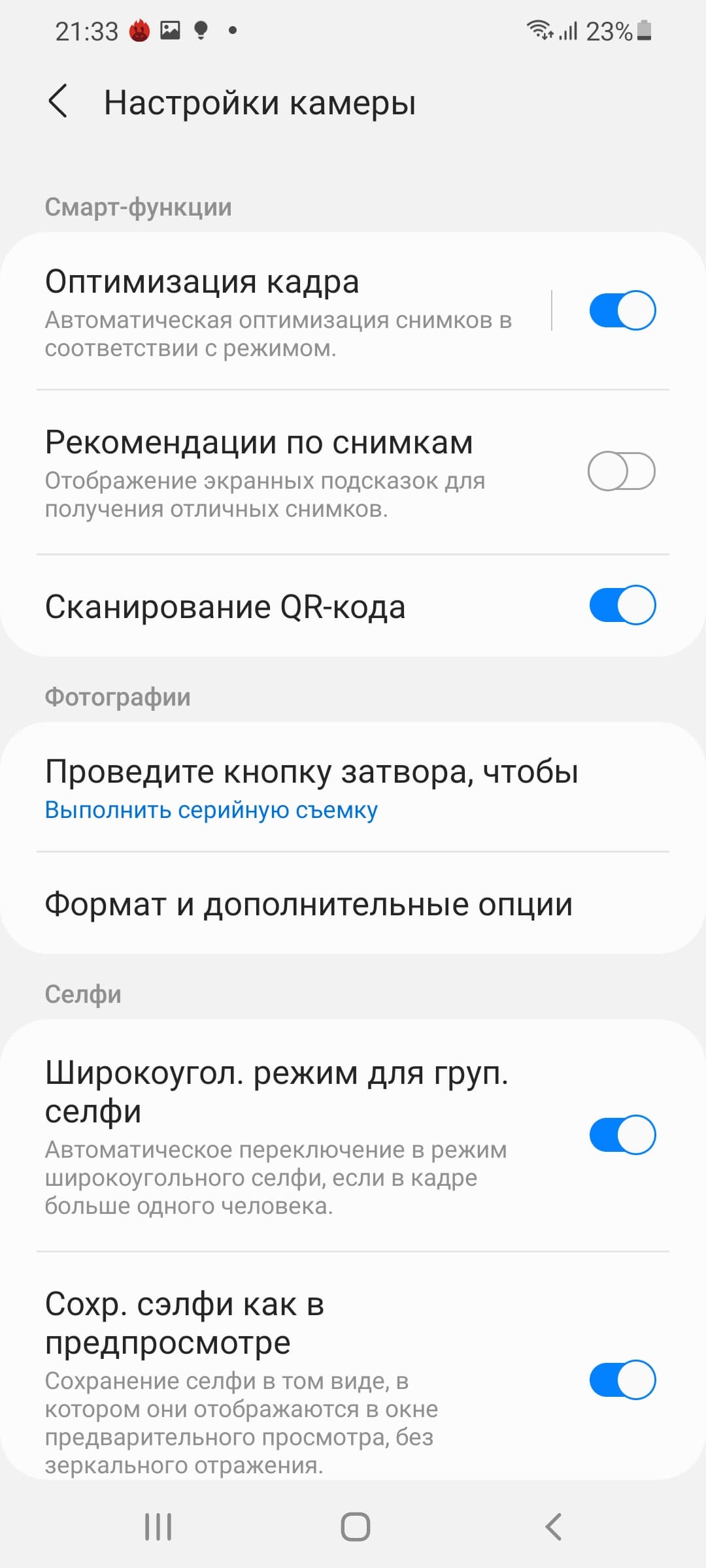This screenshot has height=1568, width=706.
Task: Go back from camera settings
Action: 58,101
